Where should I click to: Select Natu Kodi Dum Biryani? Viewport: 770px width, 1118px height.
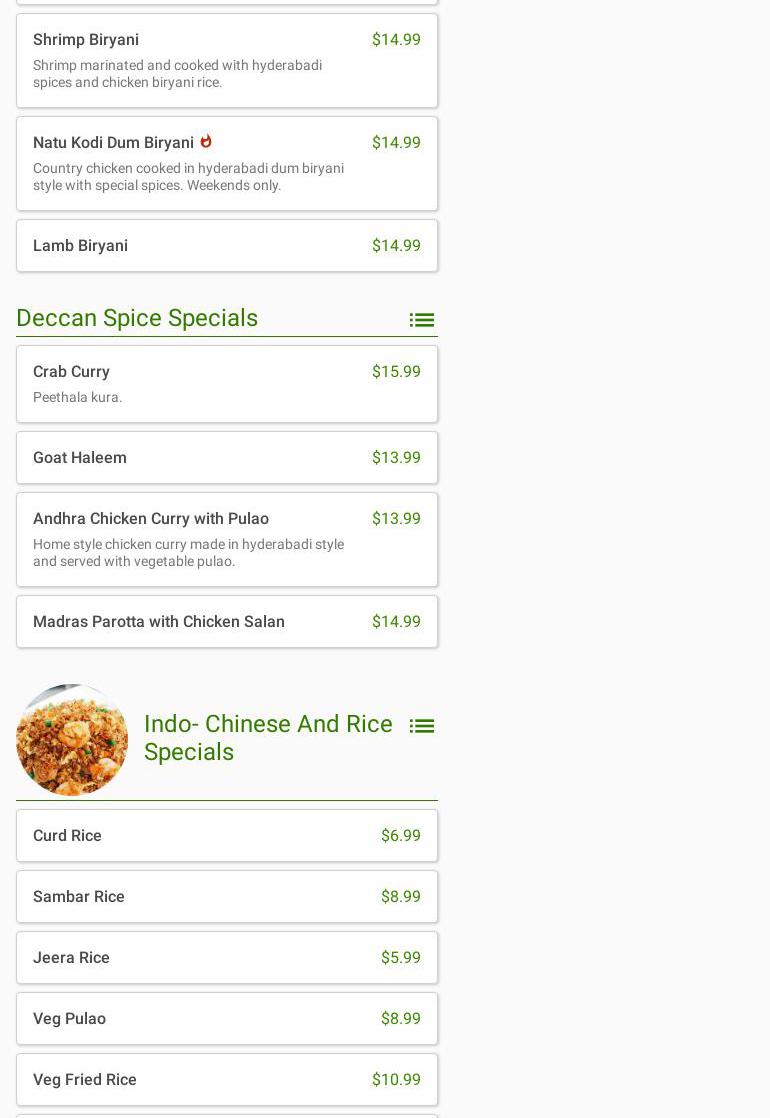point(226,163)
